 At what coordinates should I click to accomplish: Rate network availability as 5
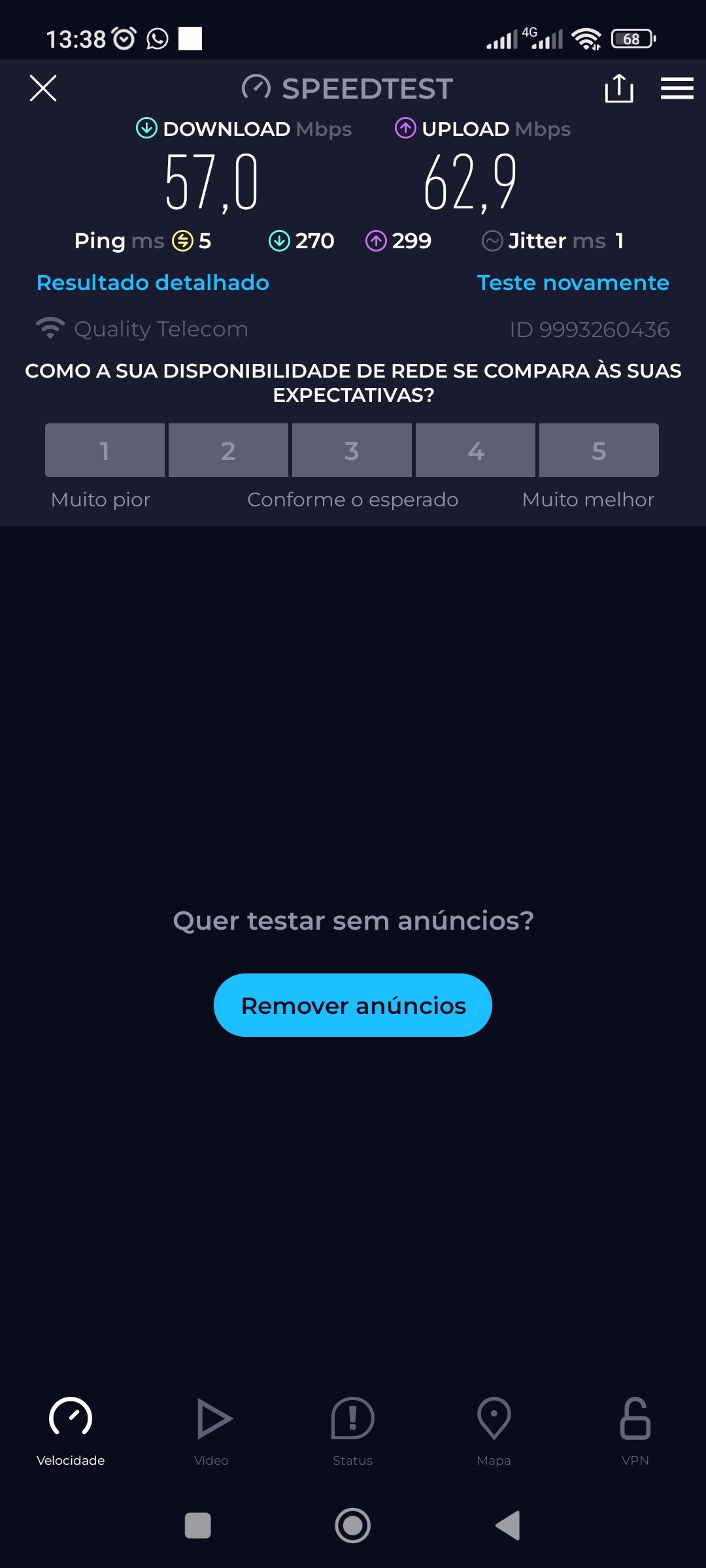pos(599,450)
